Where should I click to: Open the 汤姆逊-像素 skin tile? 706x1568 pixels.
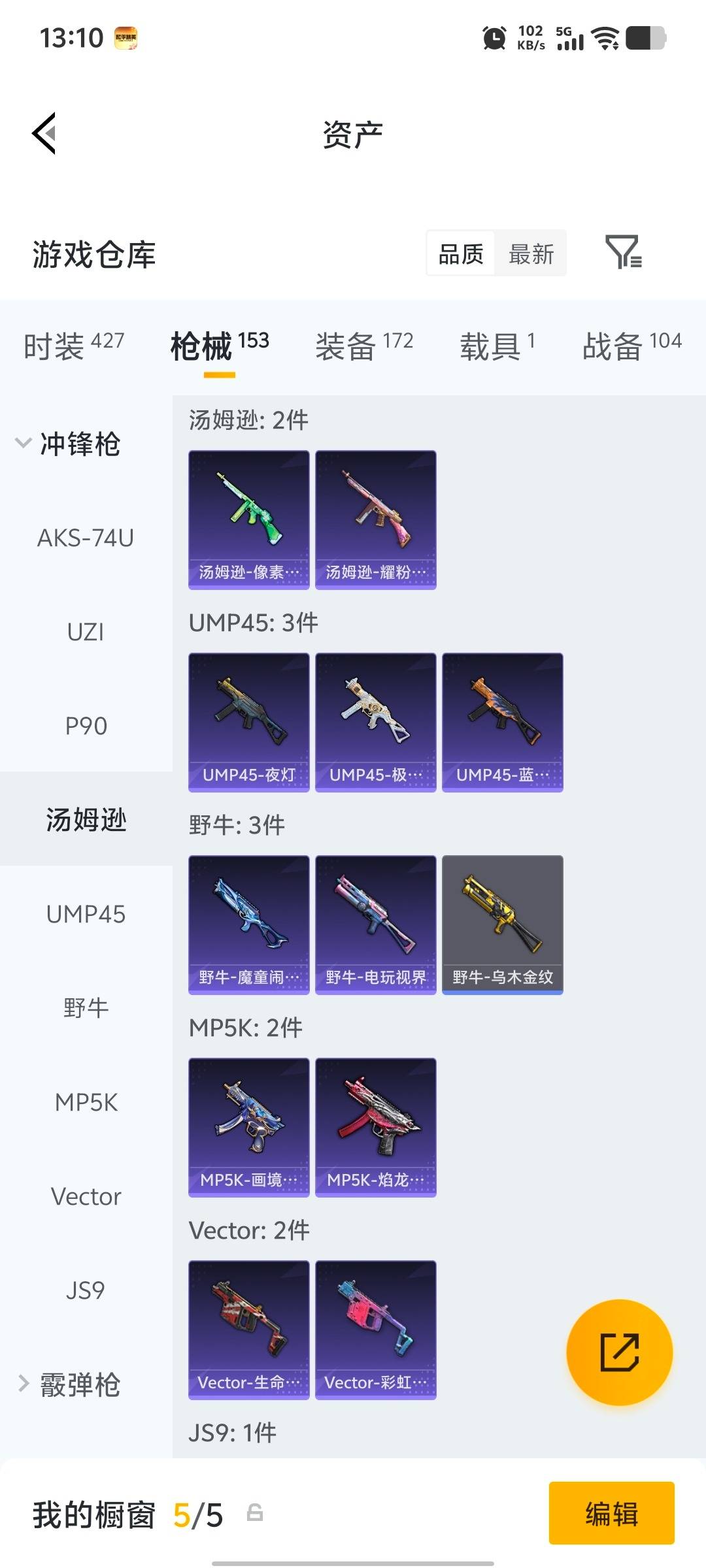[248, 519]
